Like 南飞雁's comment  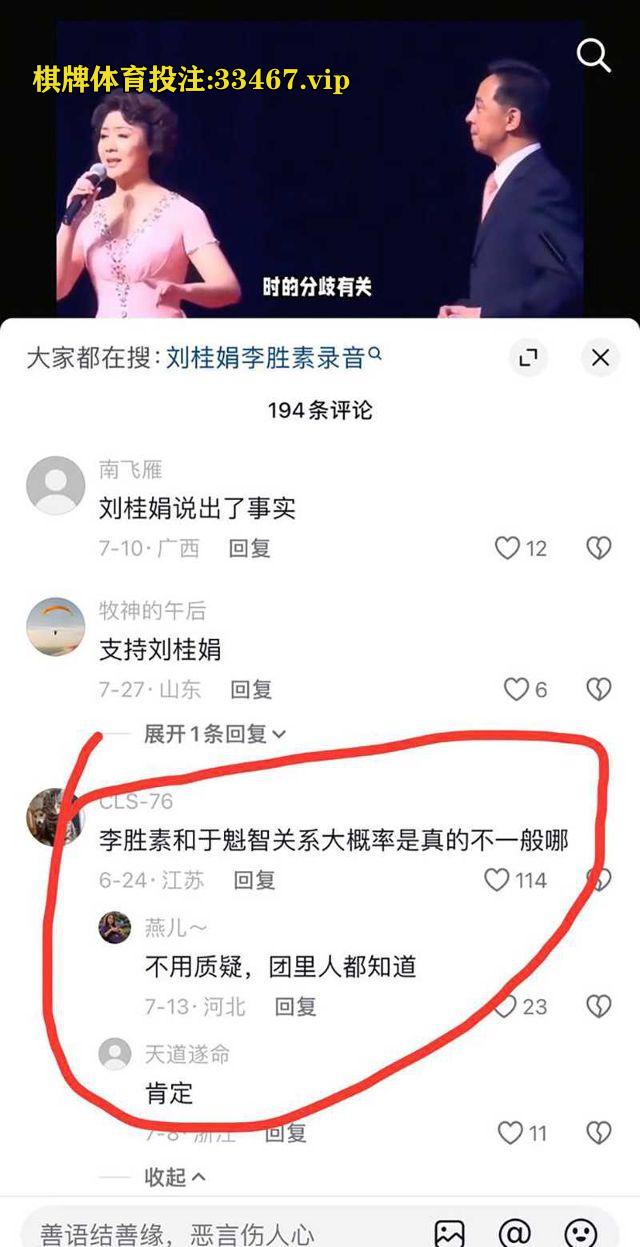[x=521, y=548]
